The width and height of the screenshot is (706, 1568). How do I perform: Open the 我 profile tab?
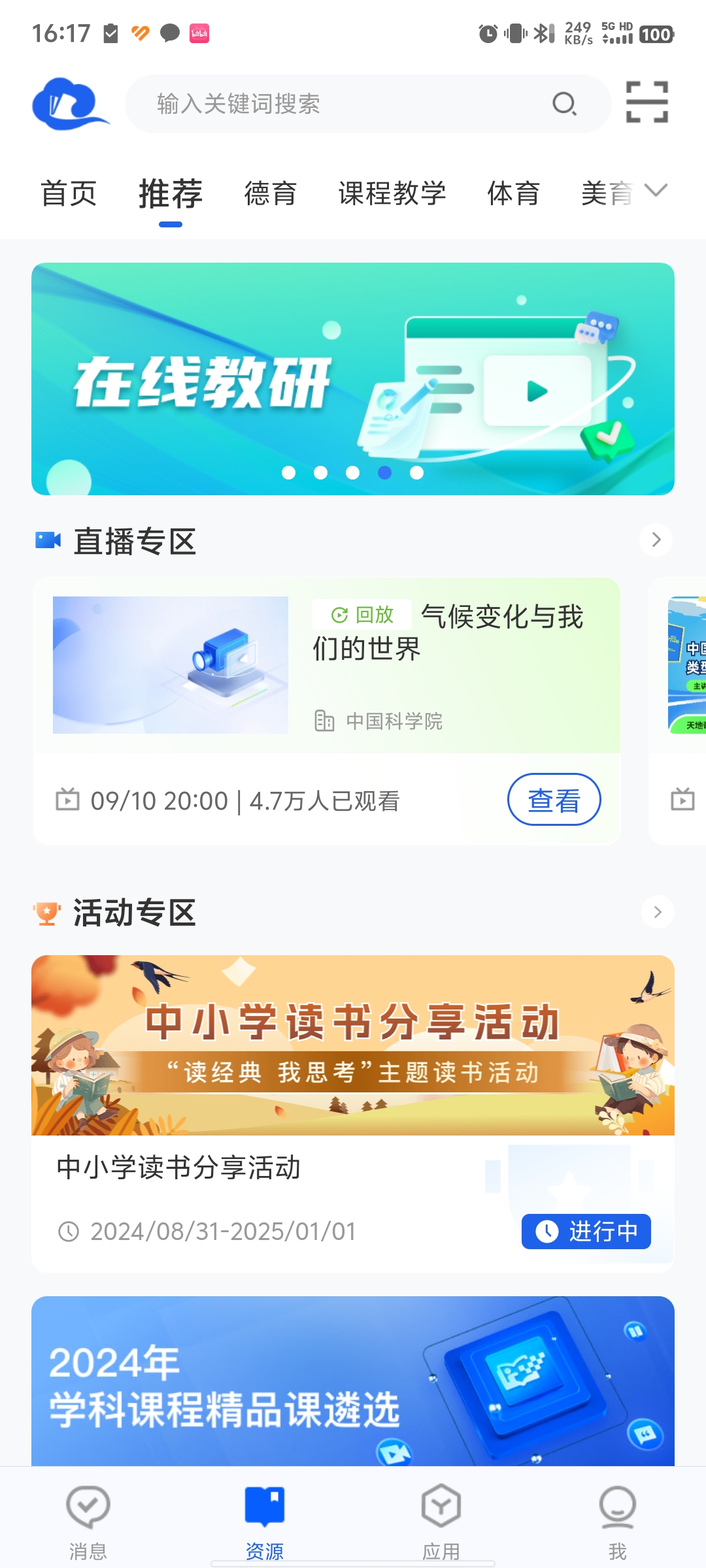(x=618, y=1522)
